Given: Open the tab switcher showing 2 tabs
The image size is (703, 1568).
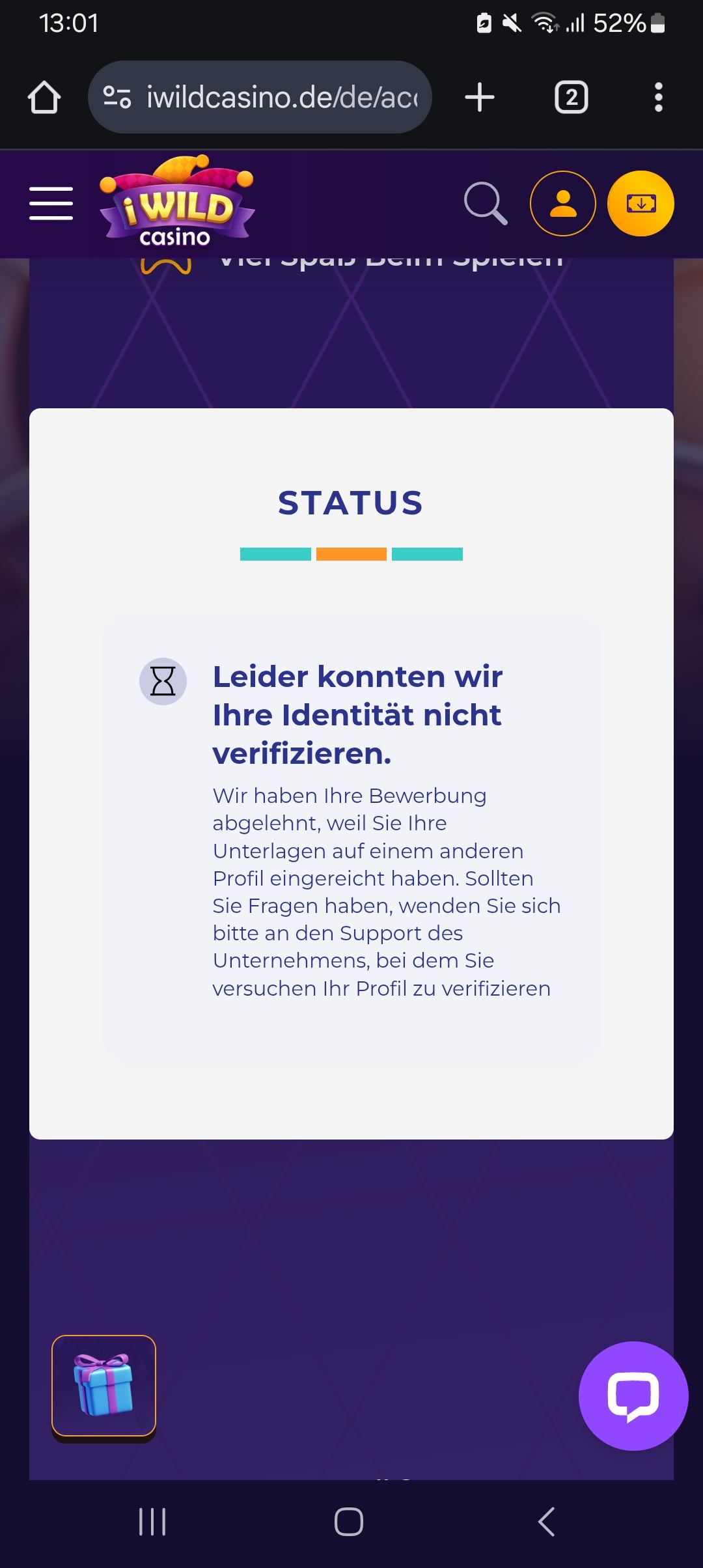Looking at the screenshot, I should [x=571, y=97].
